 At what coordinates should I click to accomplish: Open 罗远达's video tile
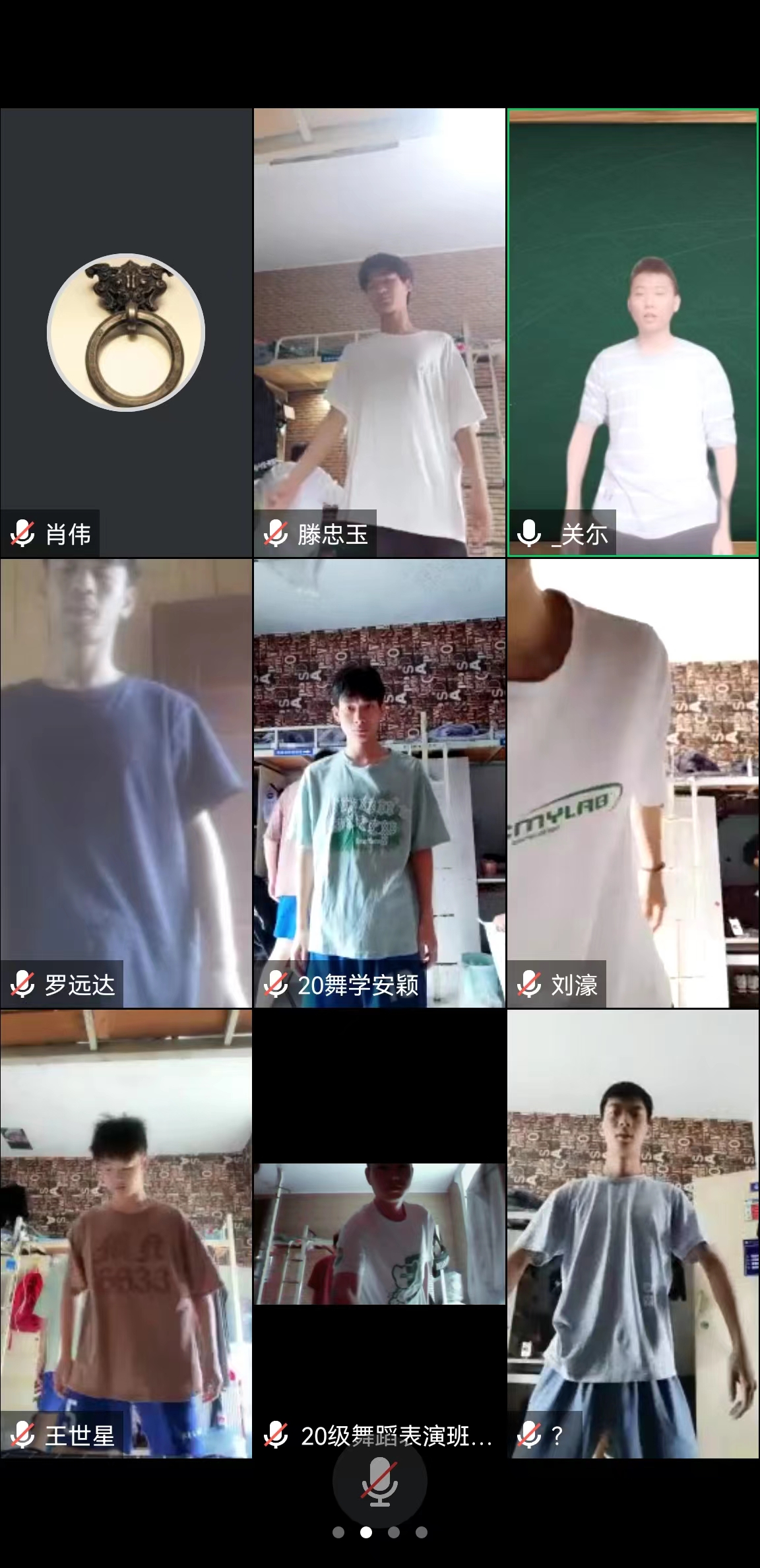pos(126,783)
